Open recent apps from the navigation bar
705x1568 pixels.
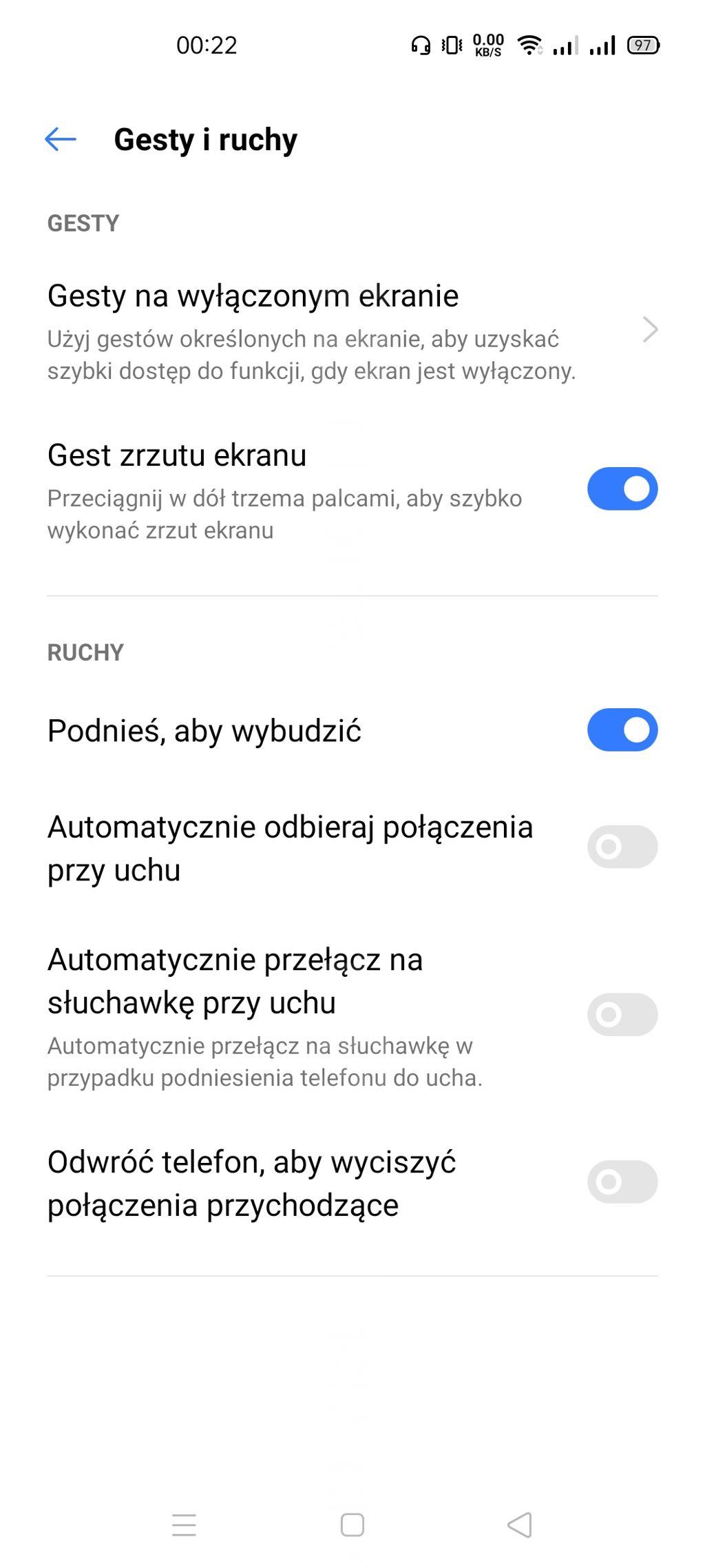click(x=184, y=1525)
